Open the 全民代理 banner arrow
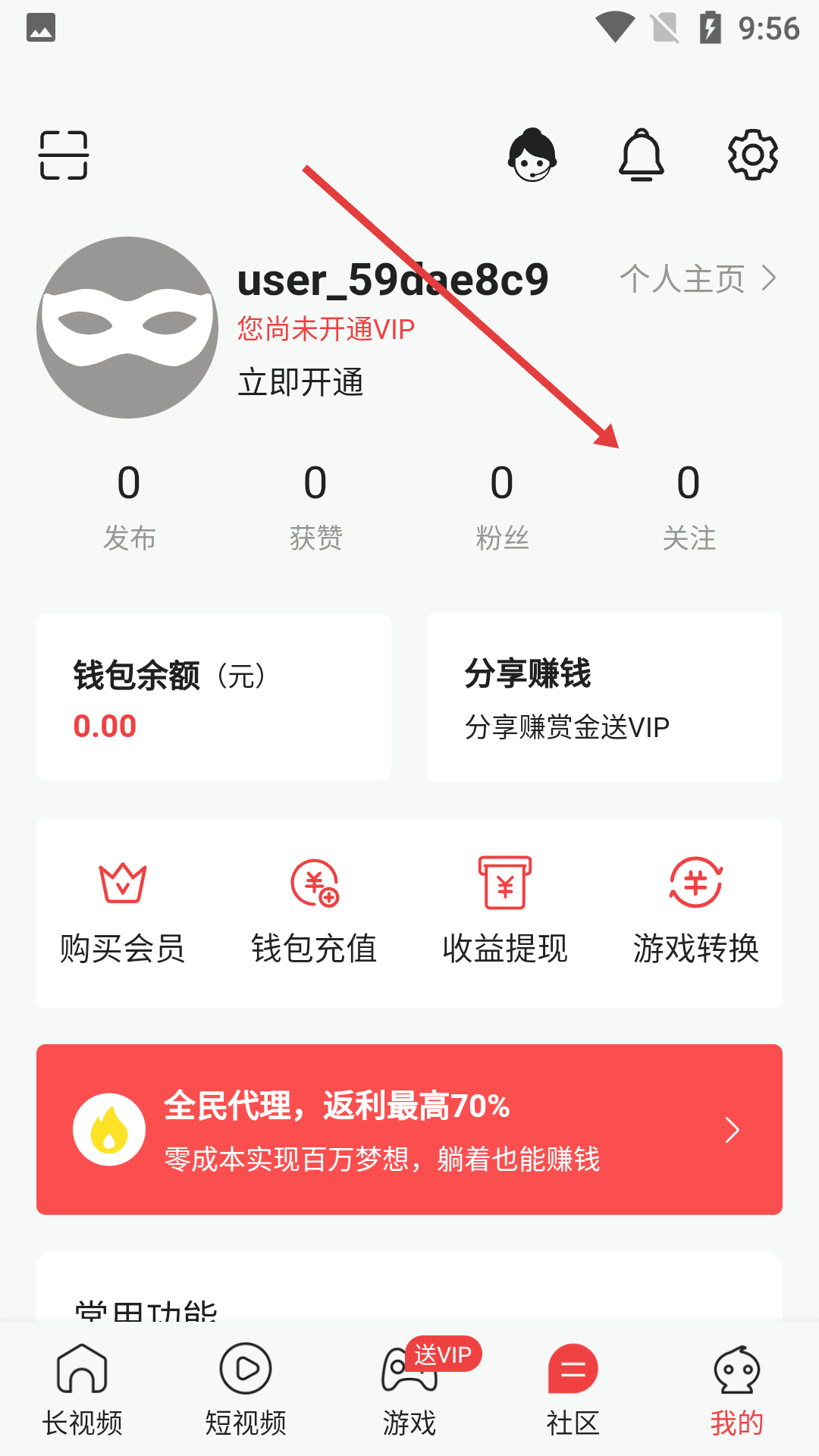Viewport: 819px width, 1456px height. pos(732,1130)
